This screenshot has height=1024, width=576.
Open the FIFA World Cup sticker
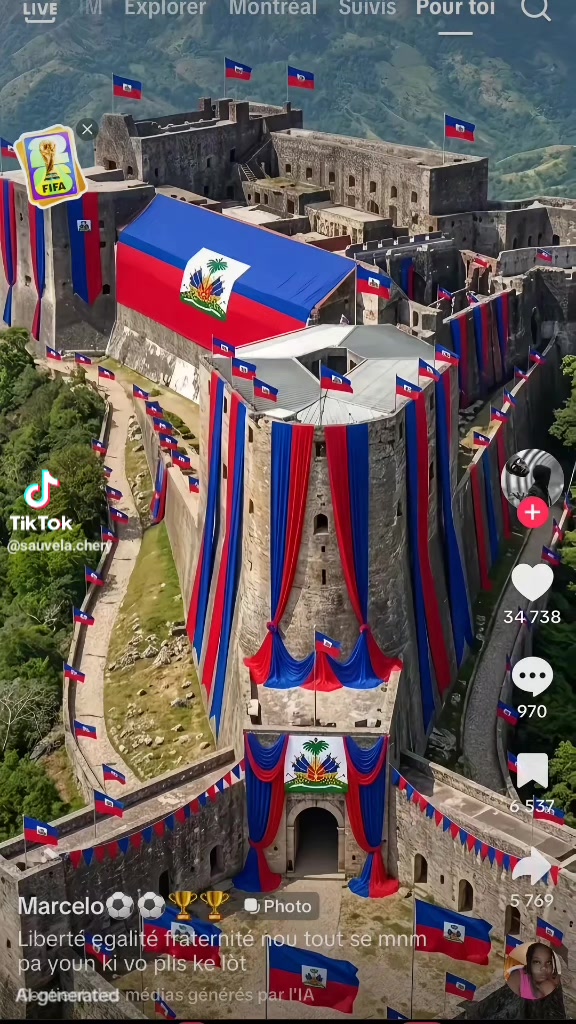(50, 167)
